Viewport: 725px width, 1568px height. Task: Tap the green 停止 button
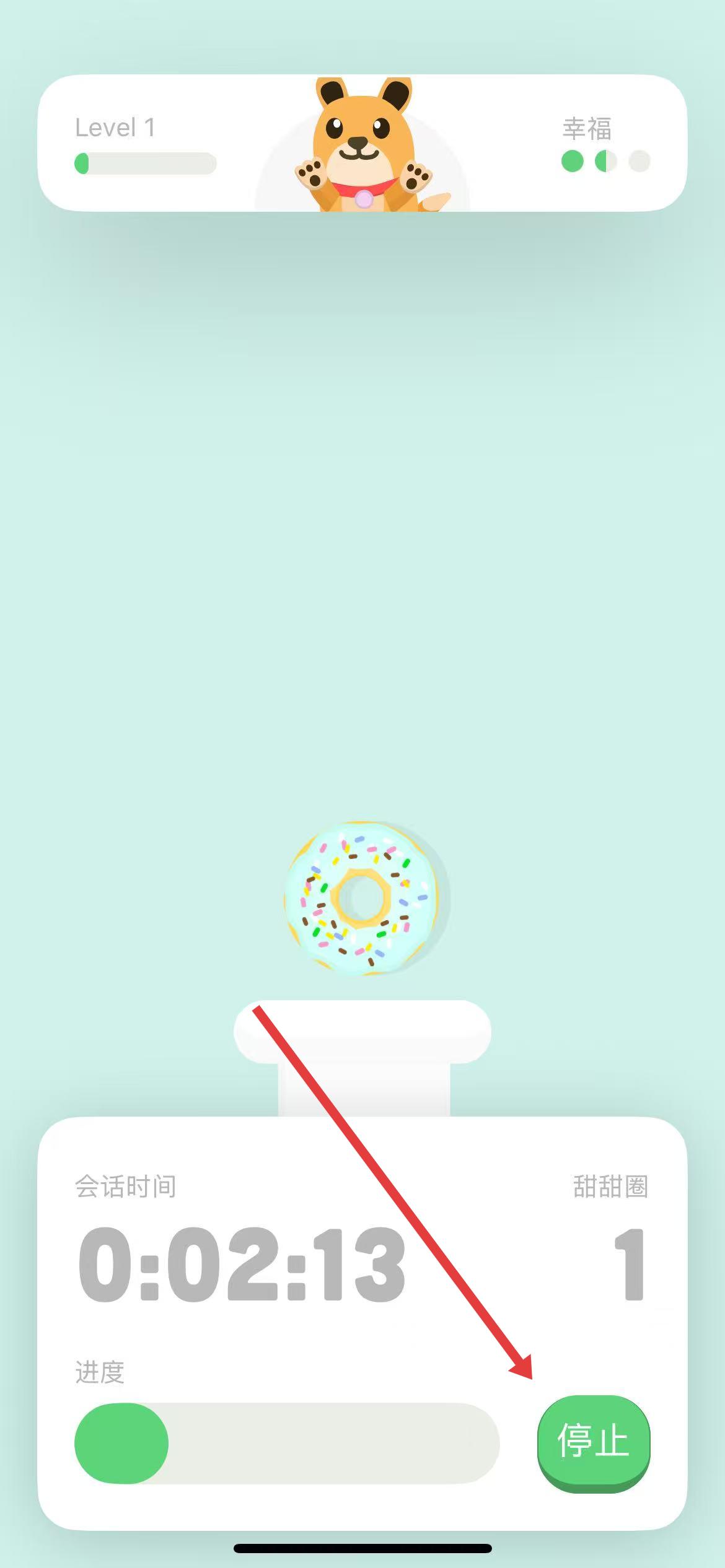[594, 1442]
